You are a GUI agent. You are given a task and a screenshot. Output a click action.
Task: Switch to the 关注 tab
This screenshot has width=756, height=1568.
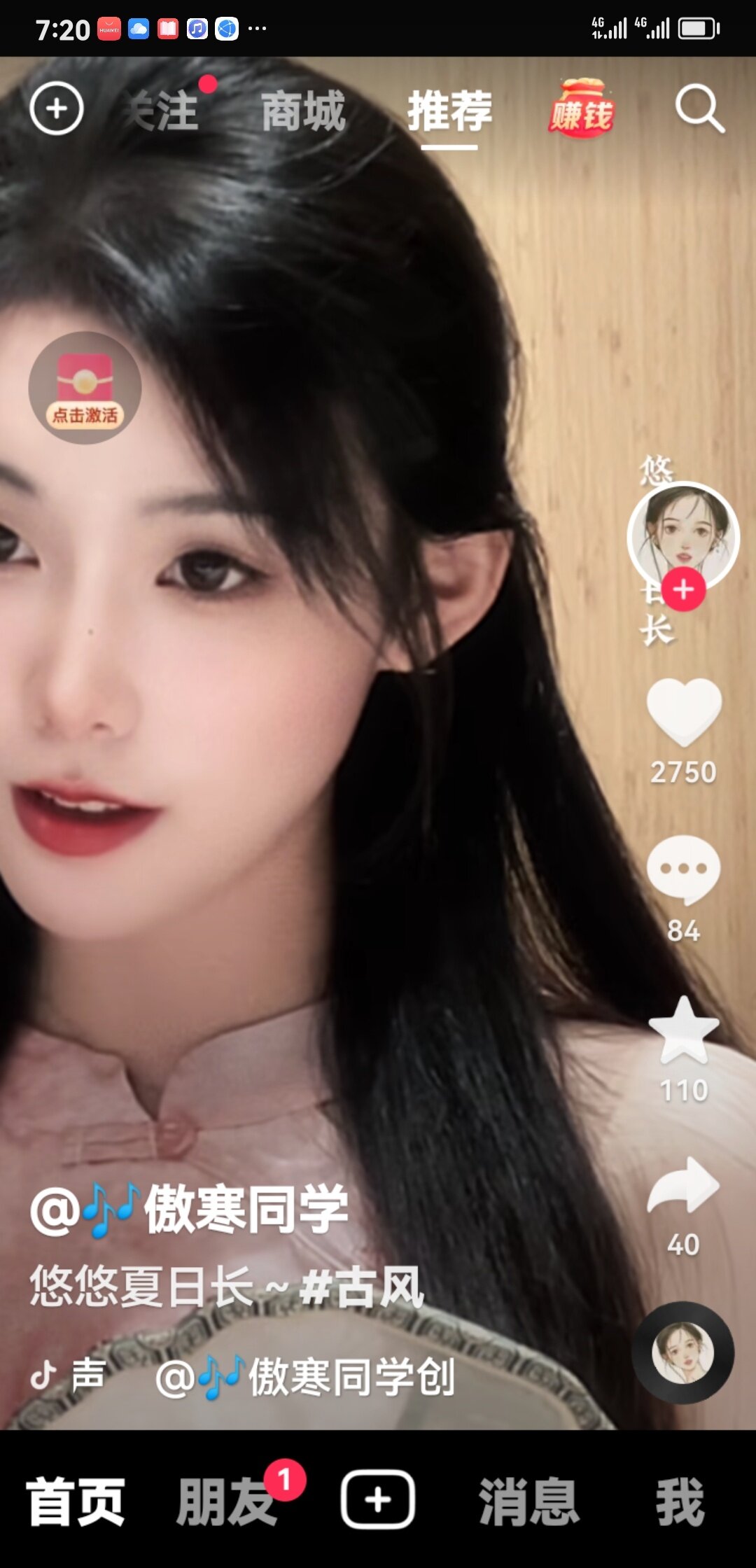[x=162, y=111]
